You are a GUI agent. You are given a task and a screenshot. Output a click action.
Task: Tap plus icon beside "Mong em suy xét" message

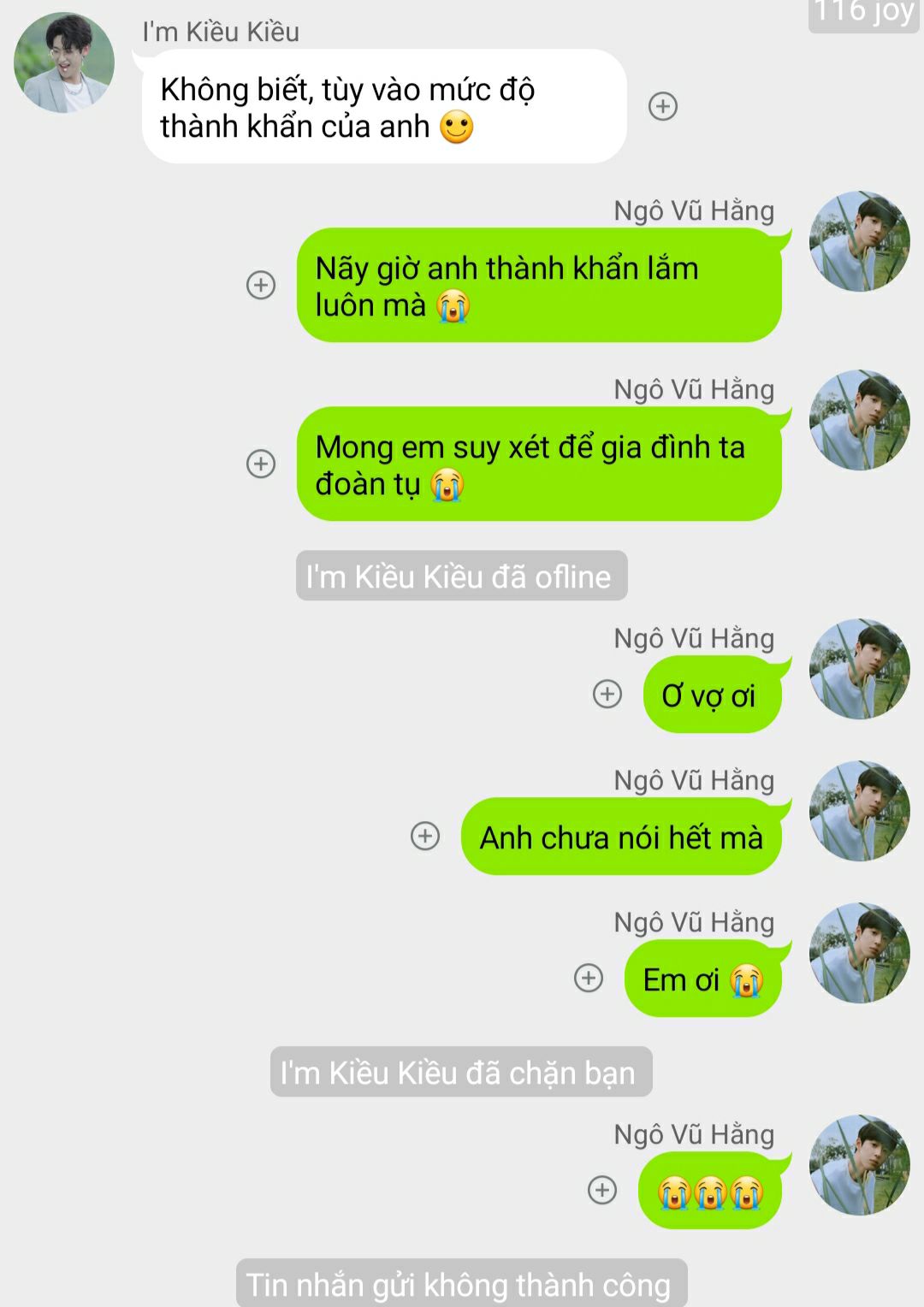pos(261,464)
